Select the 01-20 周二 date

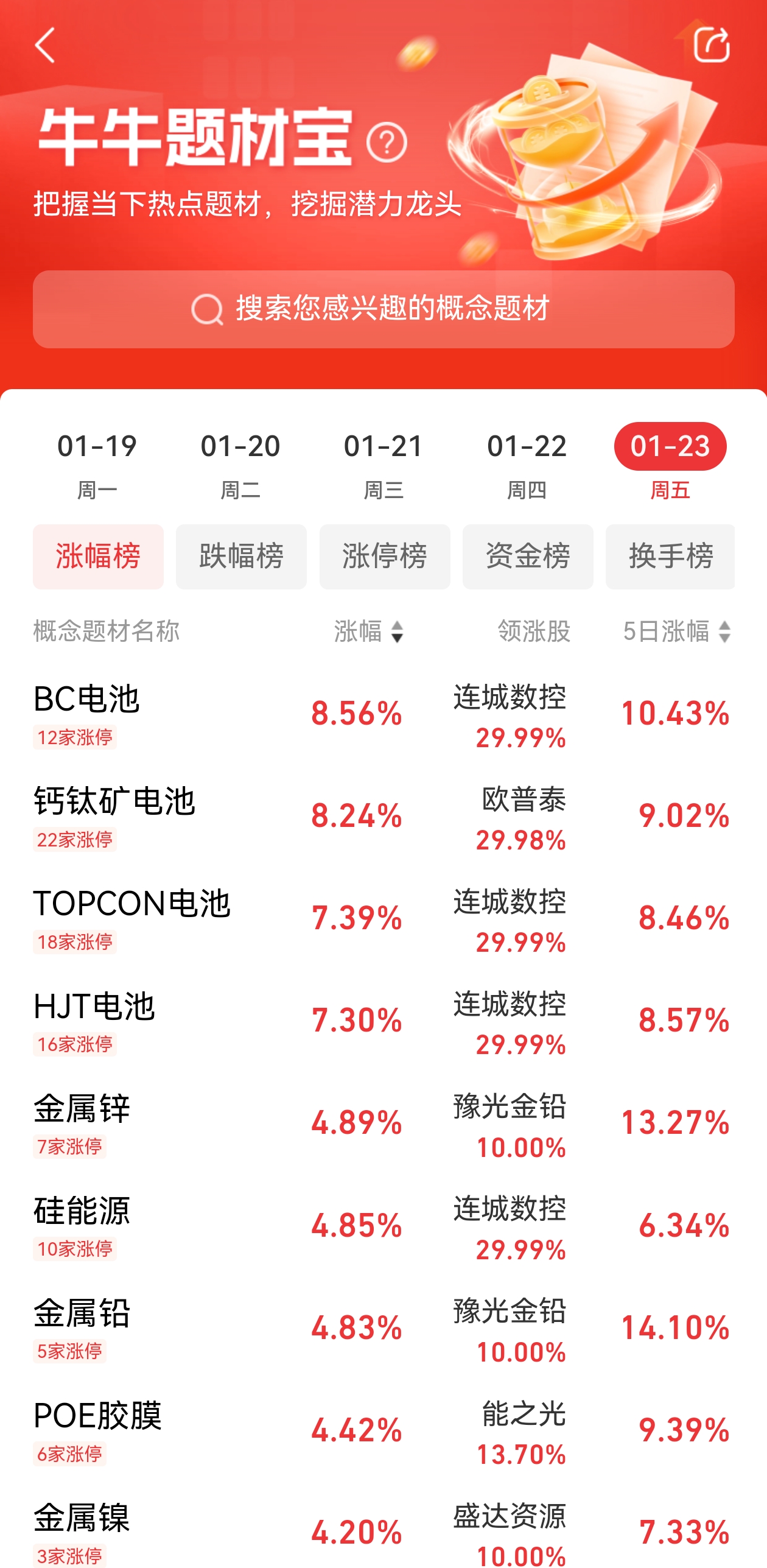click(x=240, y=464)
